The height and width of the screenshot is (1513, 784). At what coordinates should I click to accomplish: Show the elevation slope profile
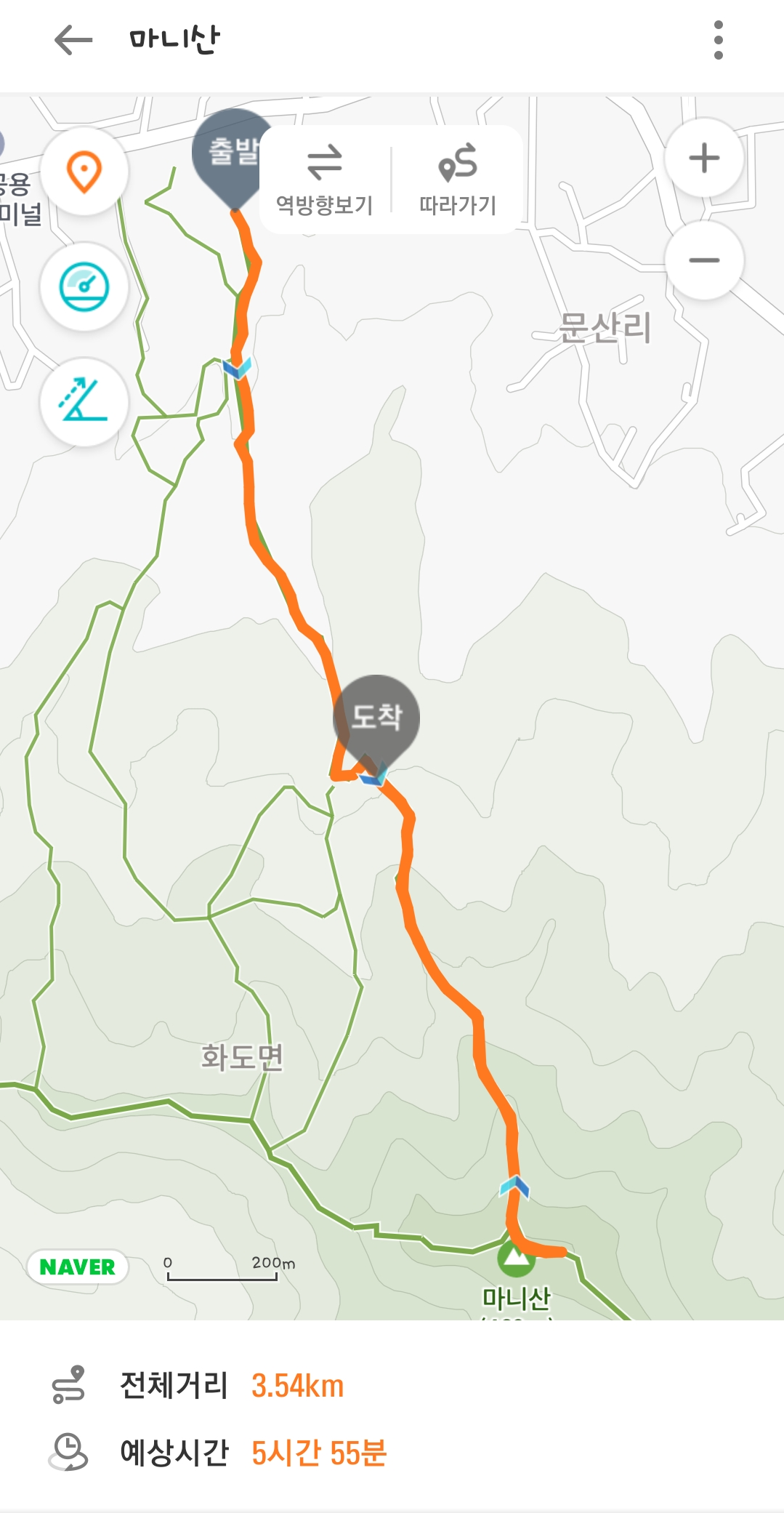click(84, 402)
